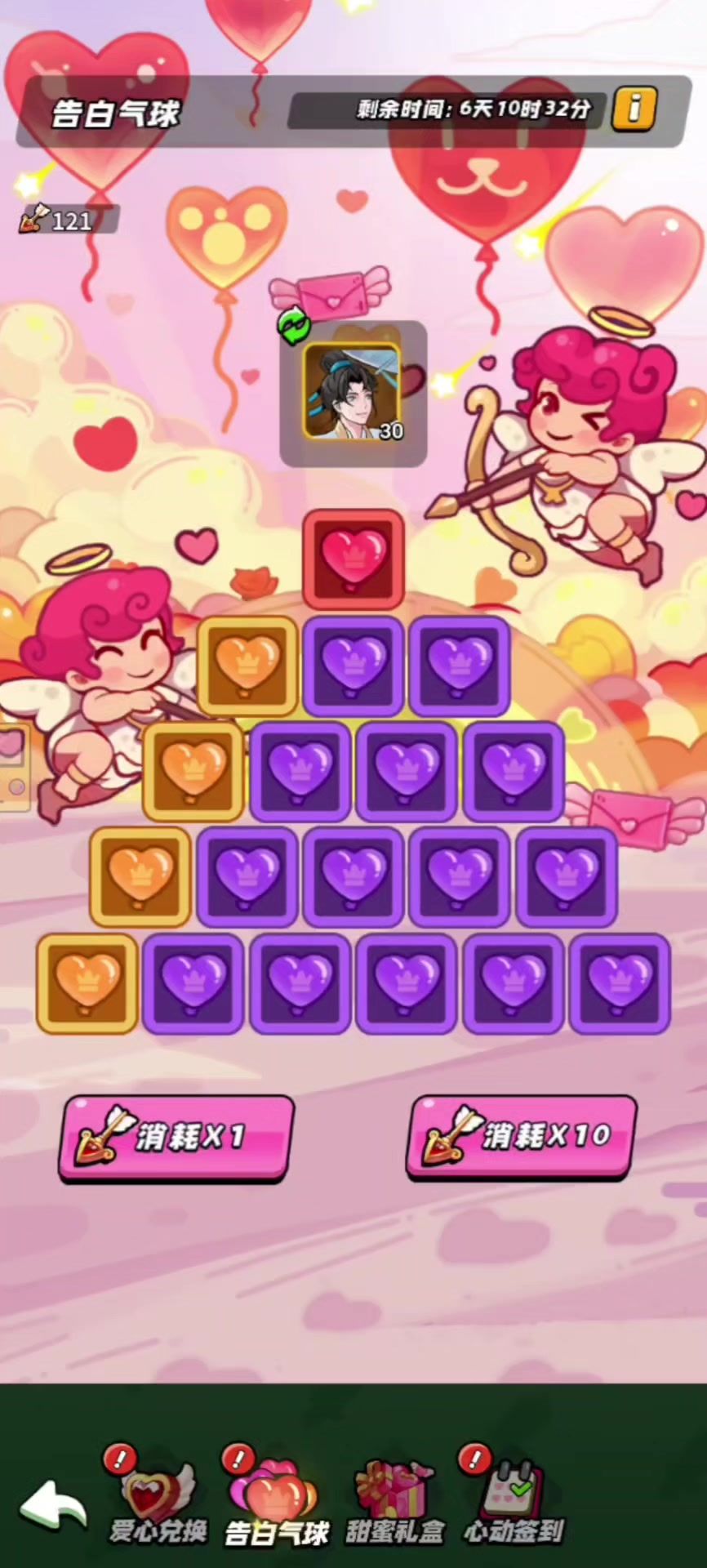Go back with the white arrow
The height and width of the screenshot is (1568, 707).
point(53,1505)
